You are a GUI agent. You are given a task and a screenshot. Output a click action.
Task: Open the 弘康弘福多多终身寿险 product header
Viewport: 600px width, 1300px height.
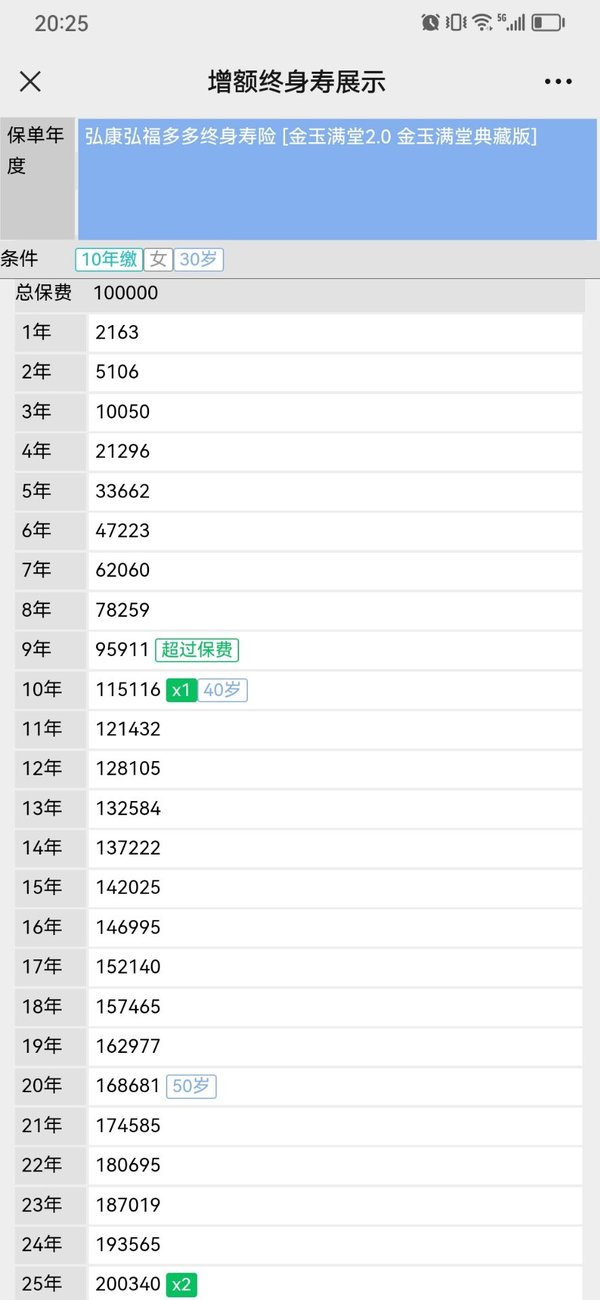pyautogui.click(x=337, y=179)
